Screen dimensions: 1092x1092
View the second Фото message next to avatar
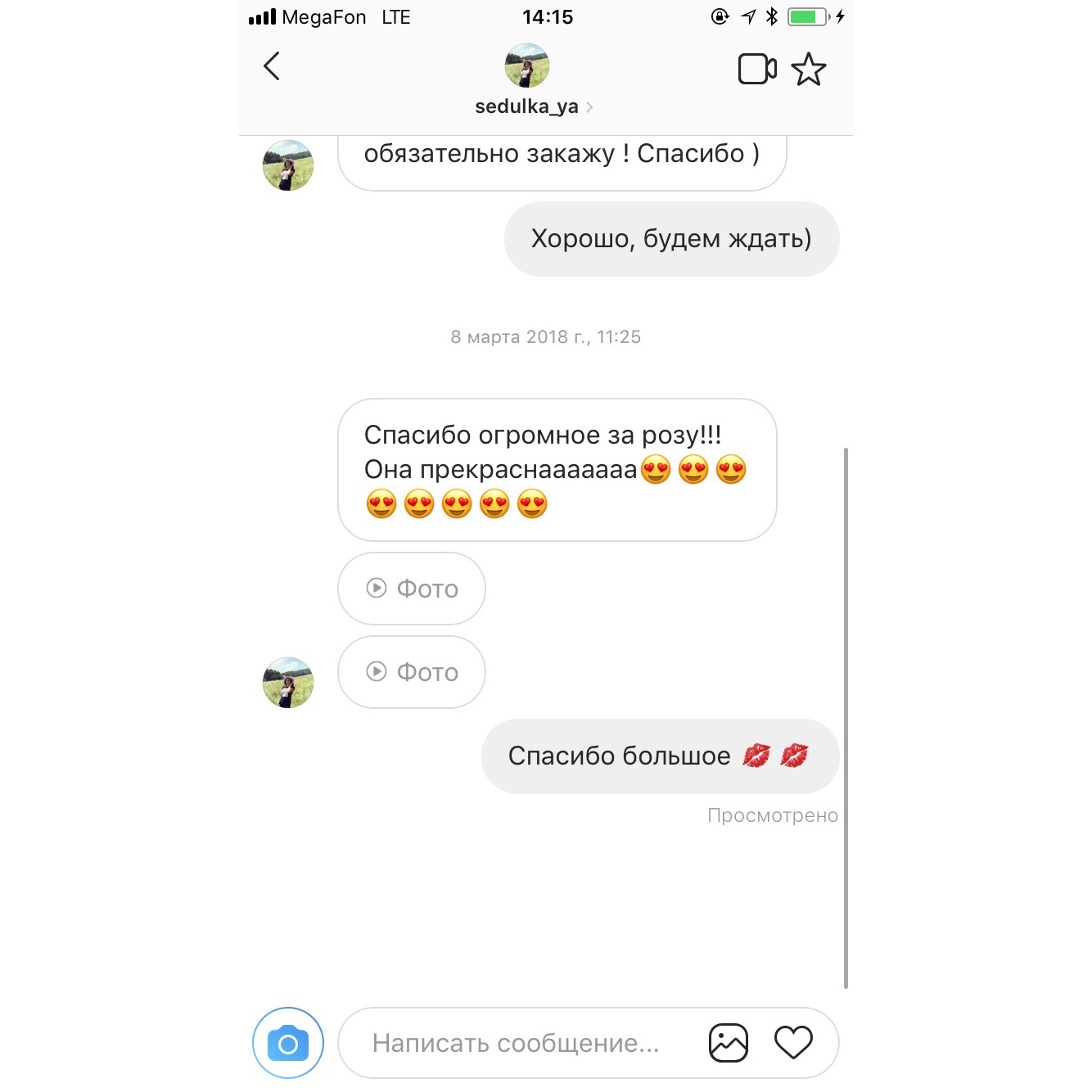coord(412,672)
